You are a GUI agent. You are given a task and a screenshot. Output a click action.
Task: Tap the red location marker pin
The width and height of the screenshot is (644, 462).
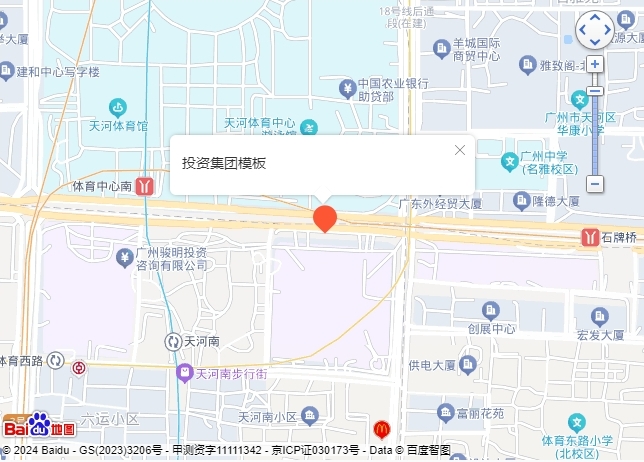[325, 218]
